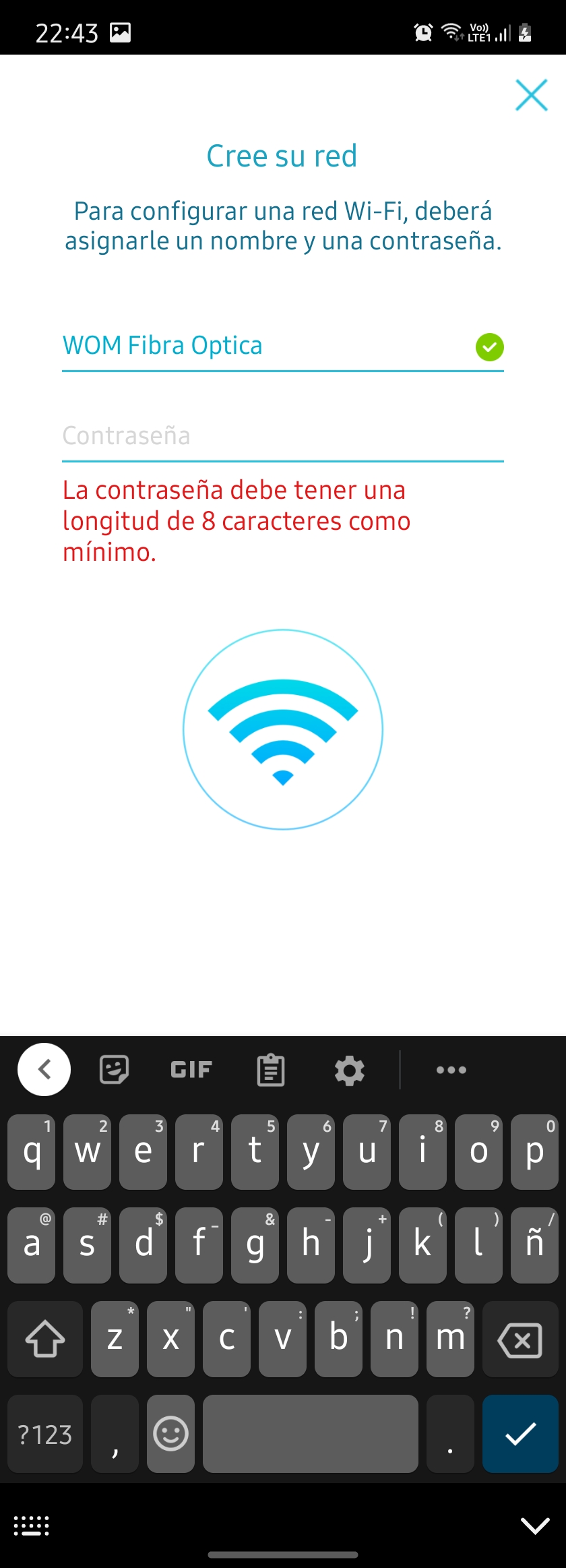Enable shift on the keyboard
566x1568 pixels.
[45, 1339]
